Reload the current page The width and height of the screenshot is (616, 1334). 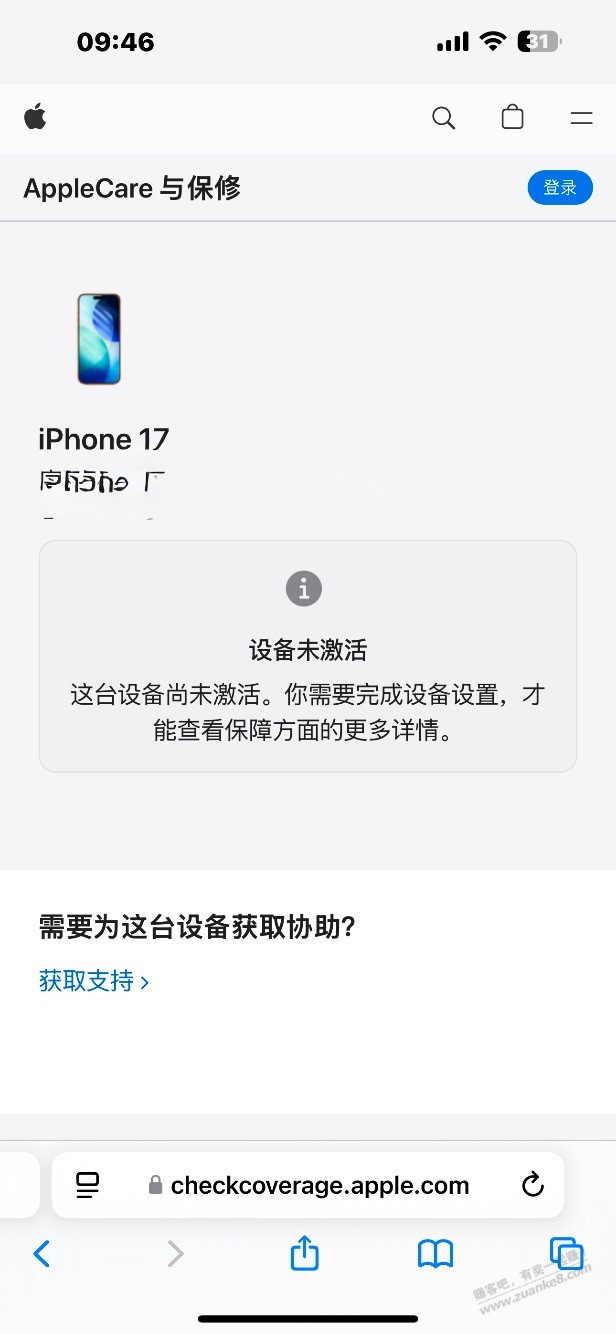click(x=533, y=1186)
